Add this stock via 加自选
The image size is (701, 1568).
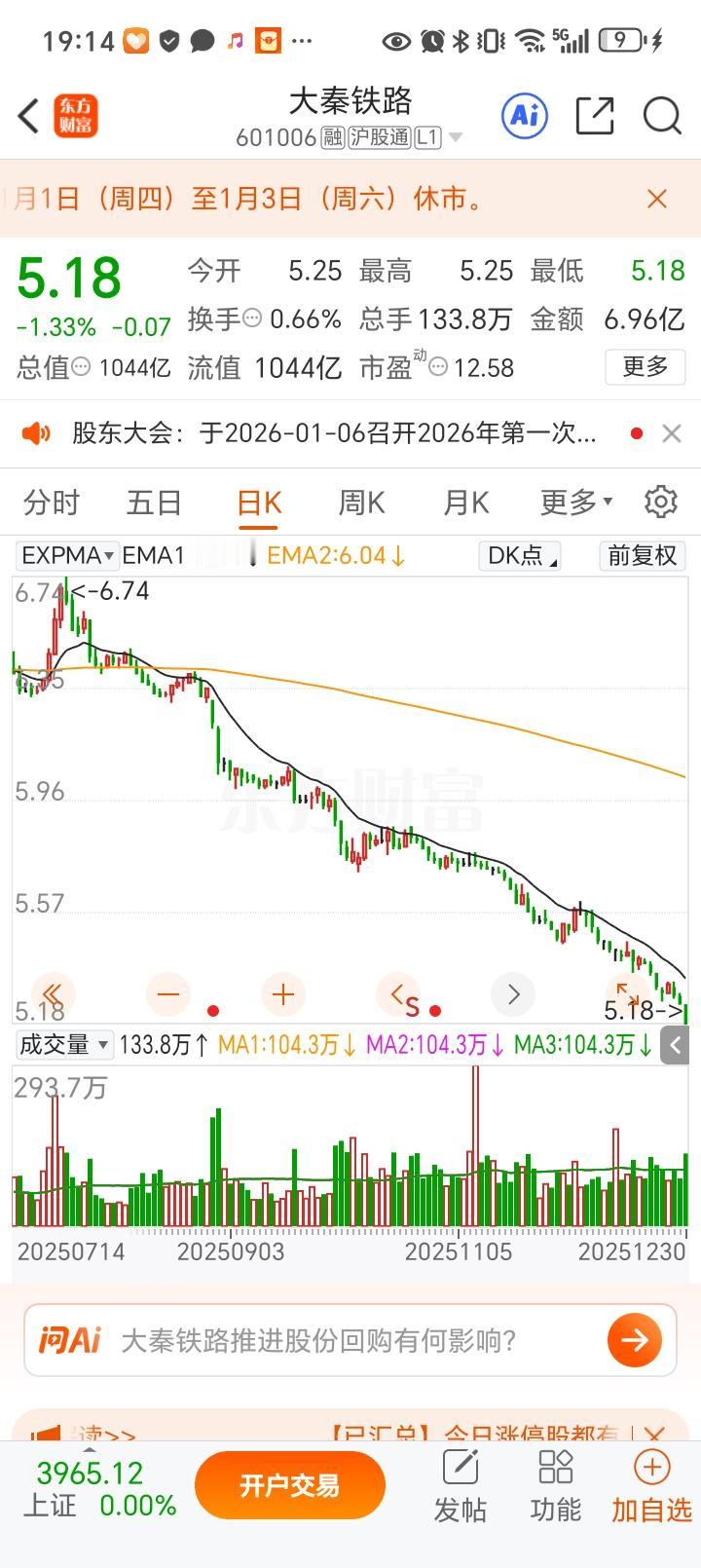(651, 1485)
